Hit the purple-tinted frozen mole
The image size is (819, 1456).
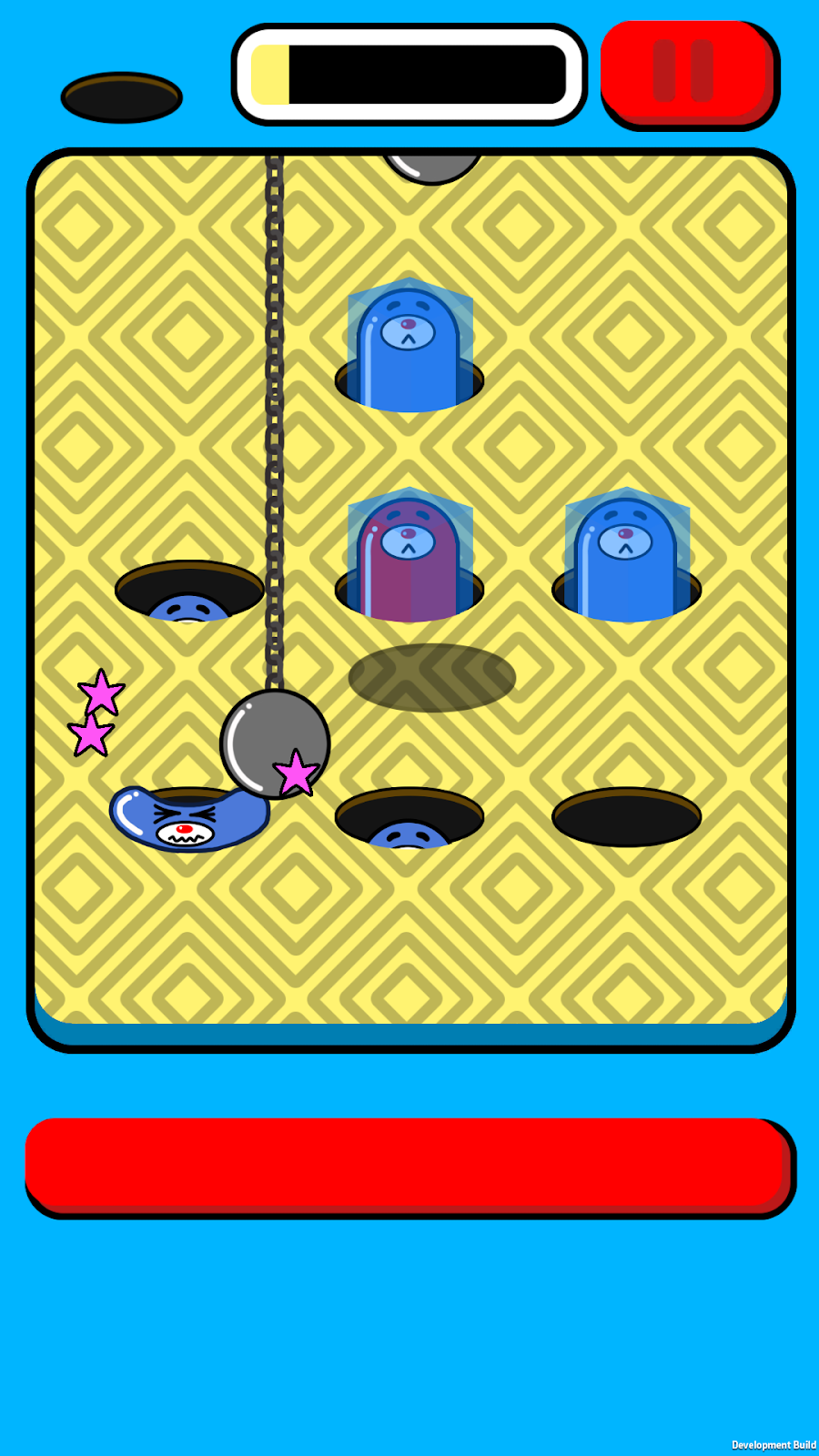409,555
